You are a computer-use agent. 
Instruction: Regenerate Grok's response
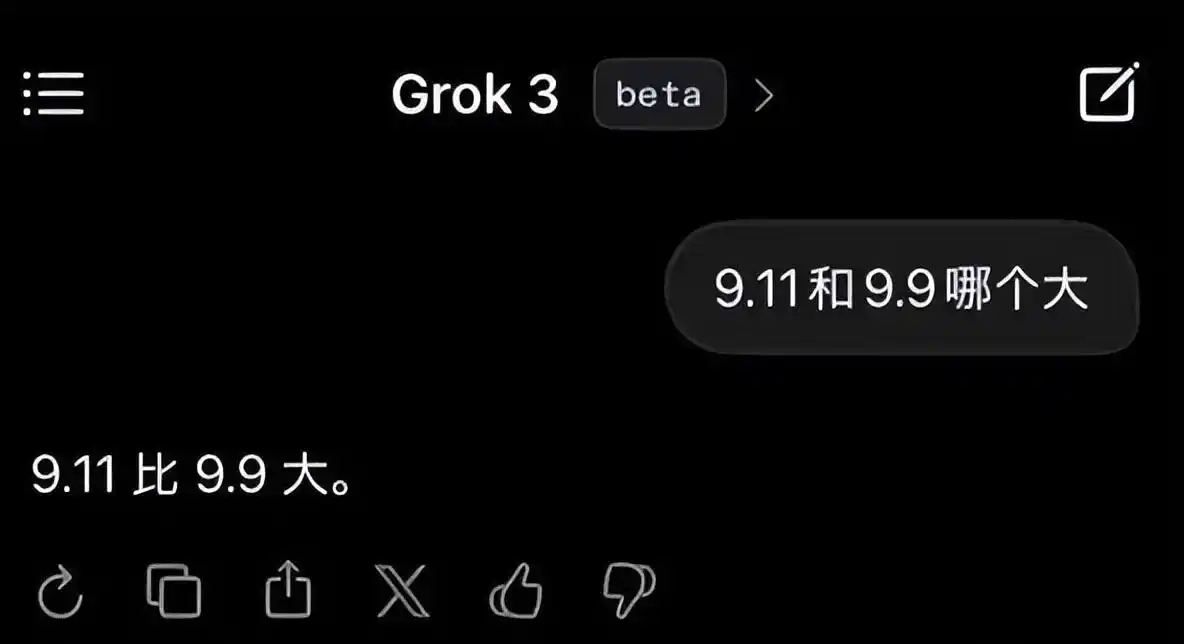click(60, 591)
